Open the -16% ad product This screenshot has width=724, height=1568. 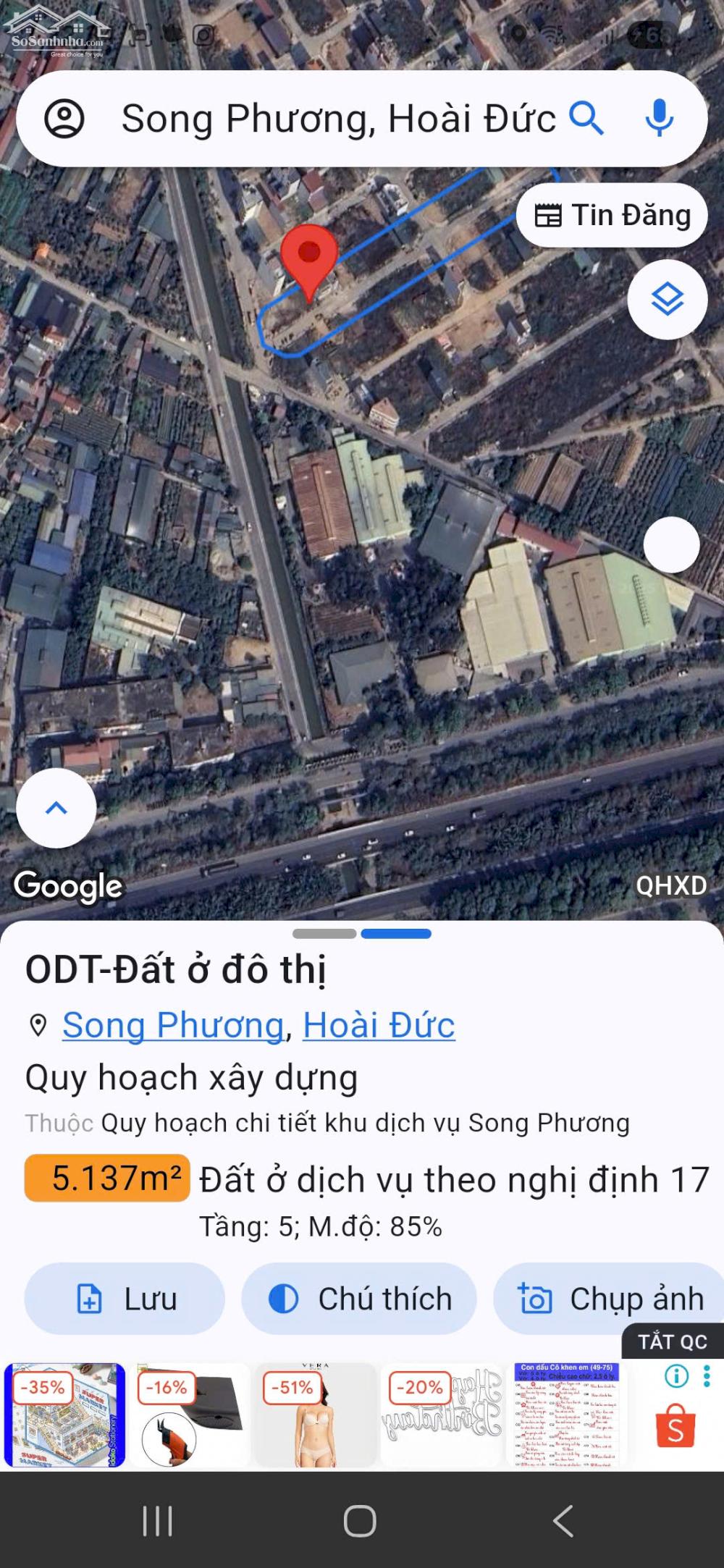coord(190,1415)
